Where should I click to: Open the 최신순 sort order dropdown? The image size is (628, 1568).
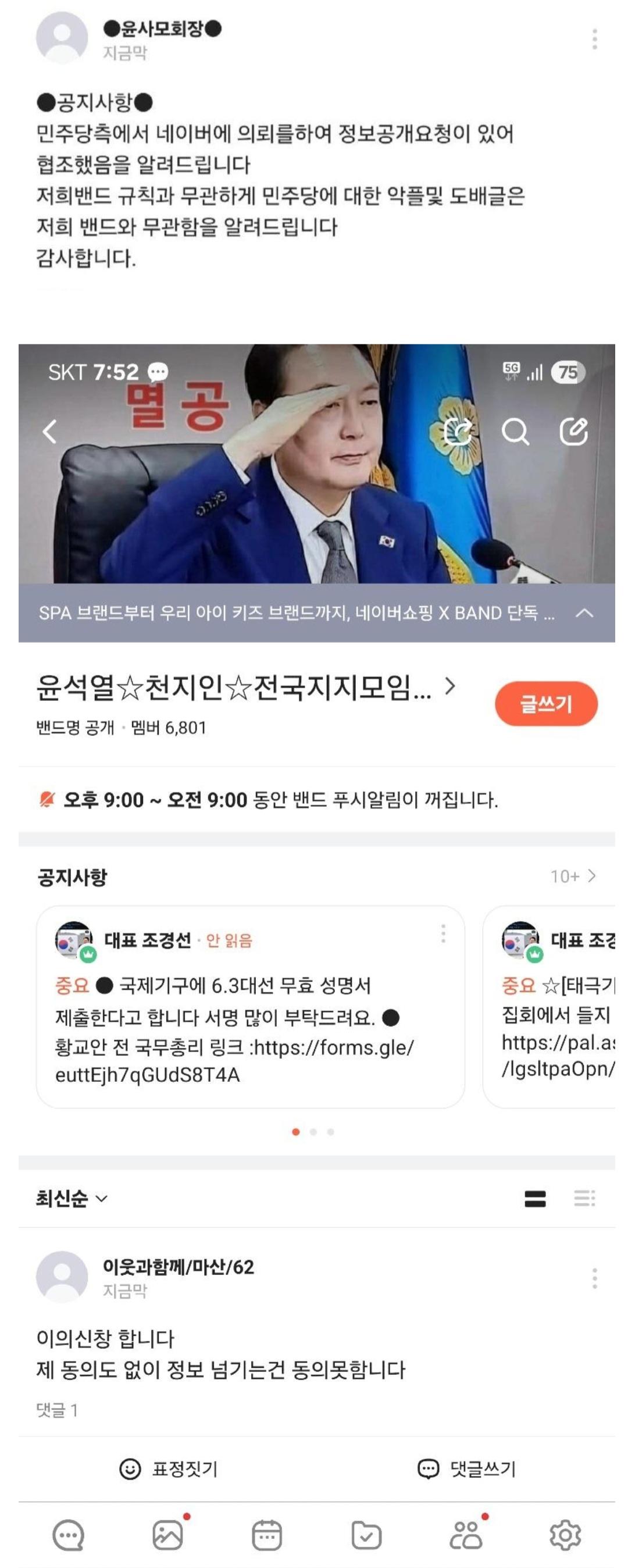point(67,1199)
